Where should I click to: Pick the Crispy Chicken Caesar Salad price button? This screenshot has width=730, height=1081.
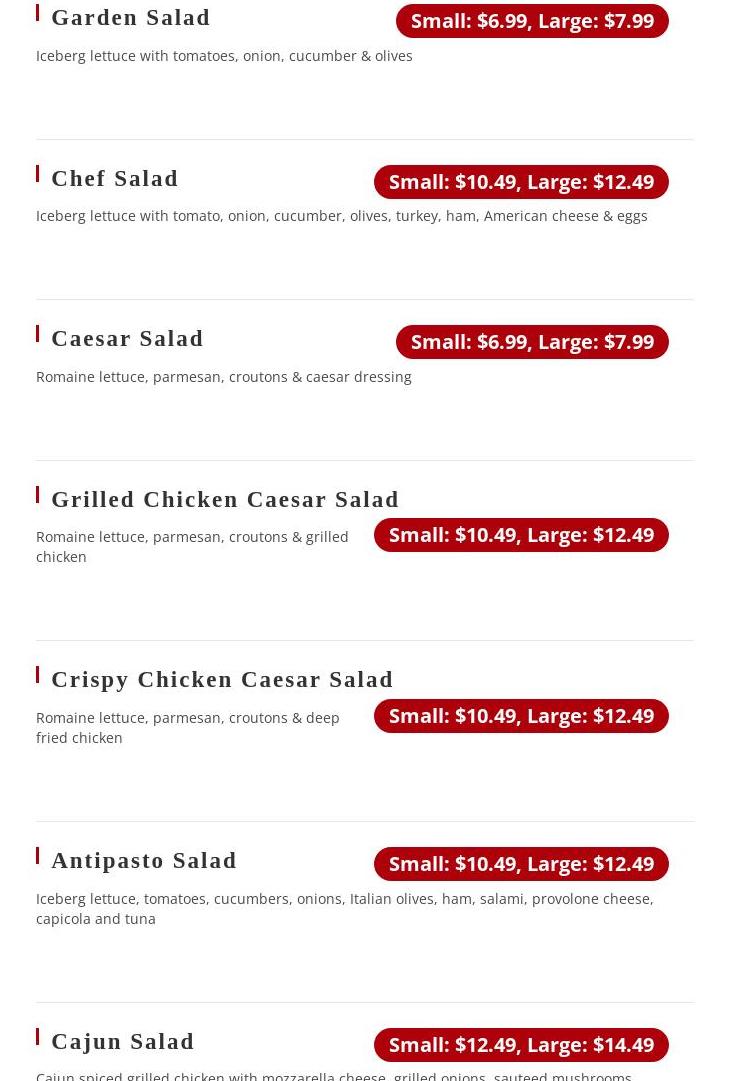click(521, 716)
